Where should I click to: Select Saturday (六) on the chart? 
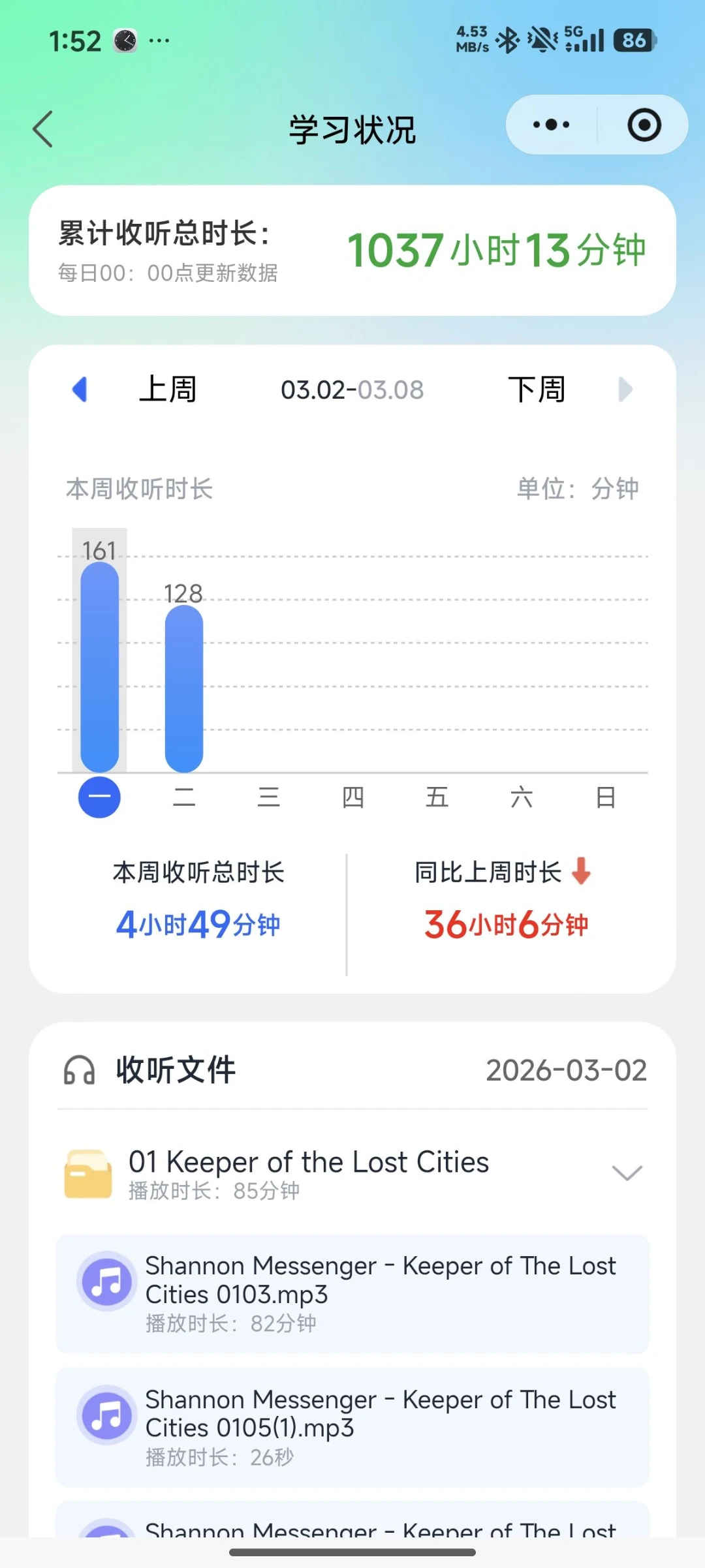(x=521, y=797)
